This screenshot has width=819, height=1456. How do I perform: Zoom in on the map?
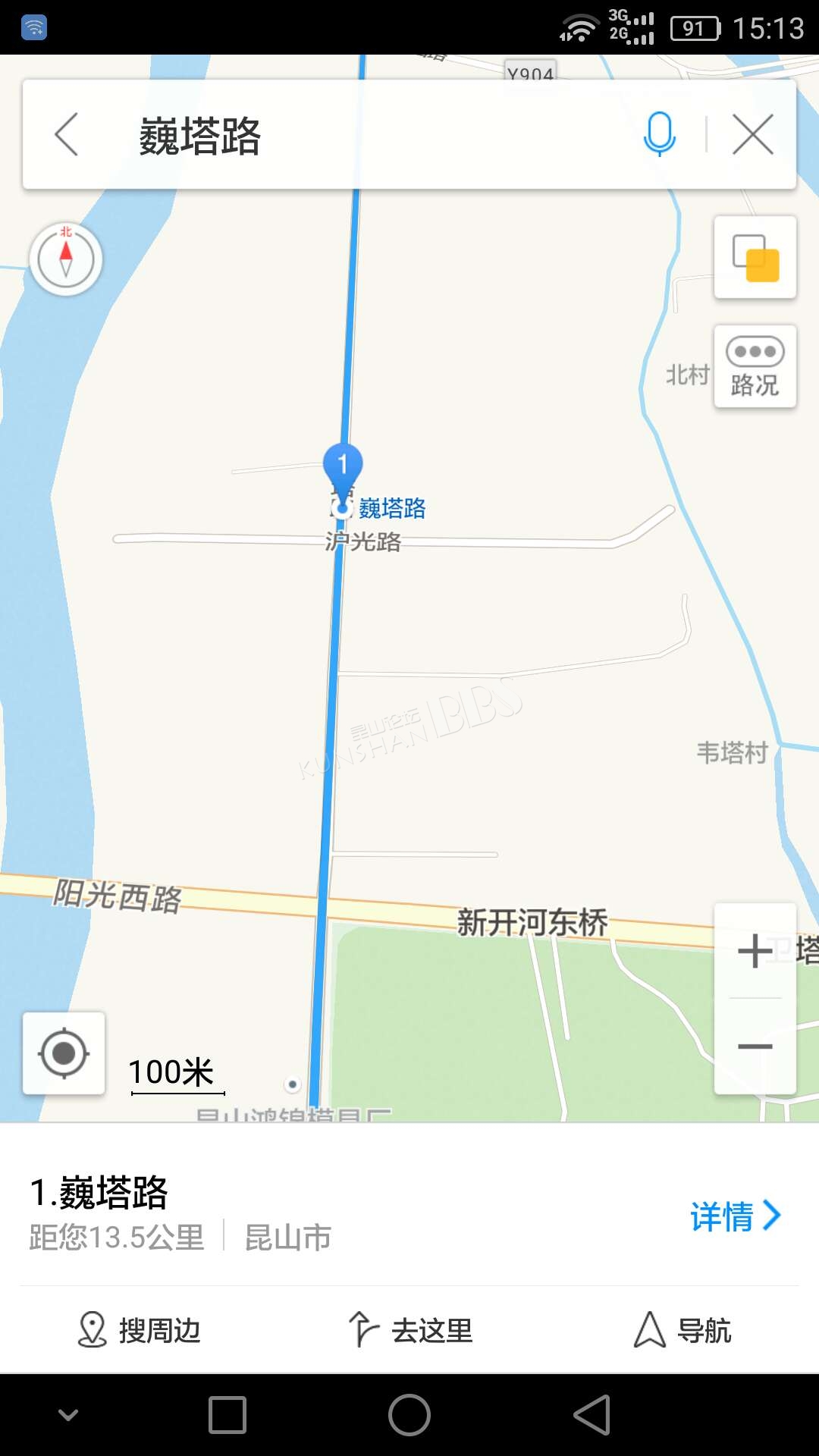pos(755,951)
